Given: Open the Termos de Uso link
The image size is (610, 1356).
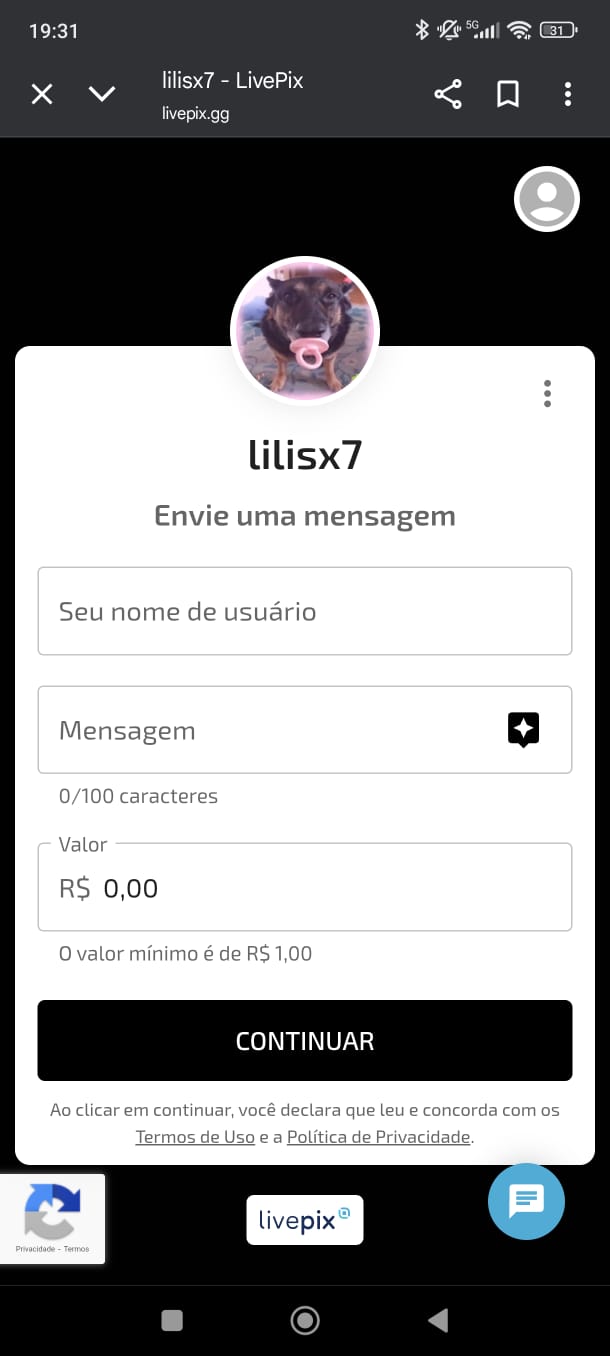Looking at the screenshot, I should pyautogui.click(x=195, y=1137).
